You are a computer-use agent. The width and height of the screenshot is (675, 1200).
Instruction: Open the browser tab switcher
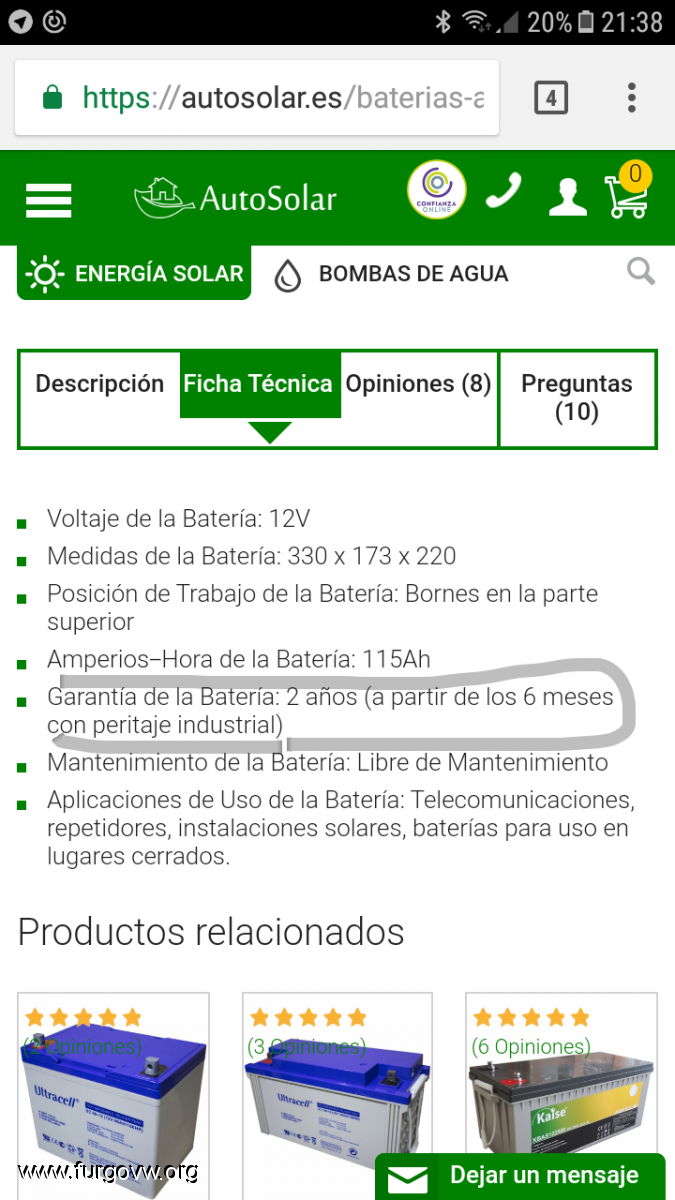[551, 98]
